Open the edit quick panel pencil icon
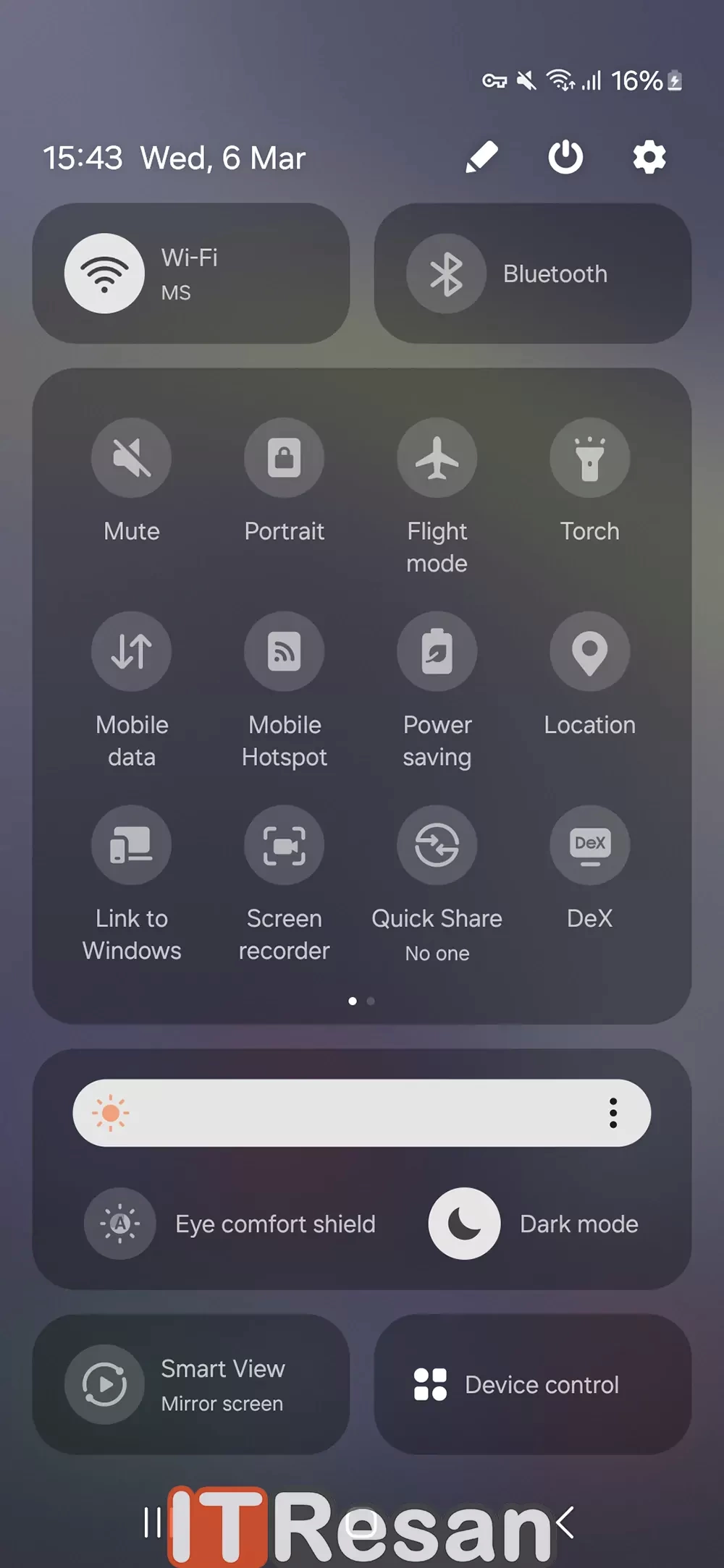The image size is (724, 1568). (x=481, y=157)
